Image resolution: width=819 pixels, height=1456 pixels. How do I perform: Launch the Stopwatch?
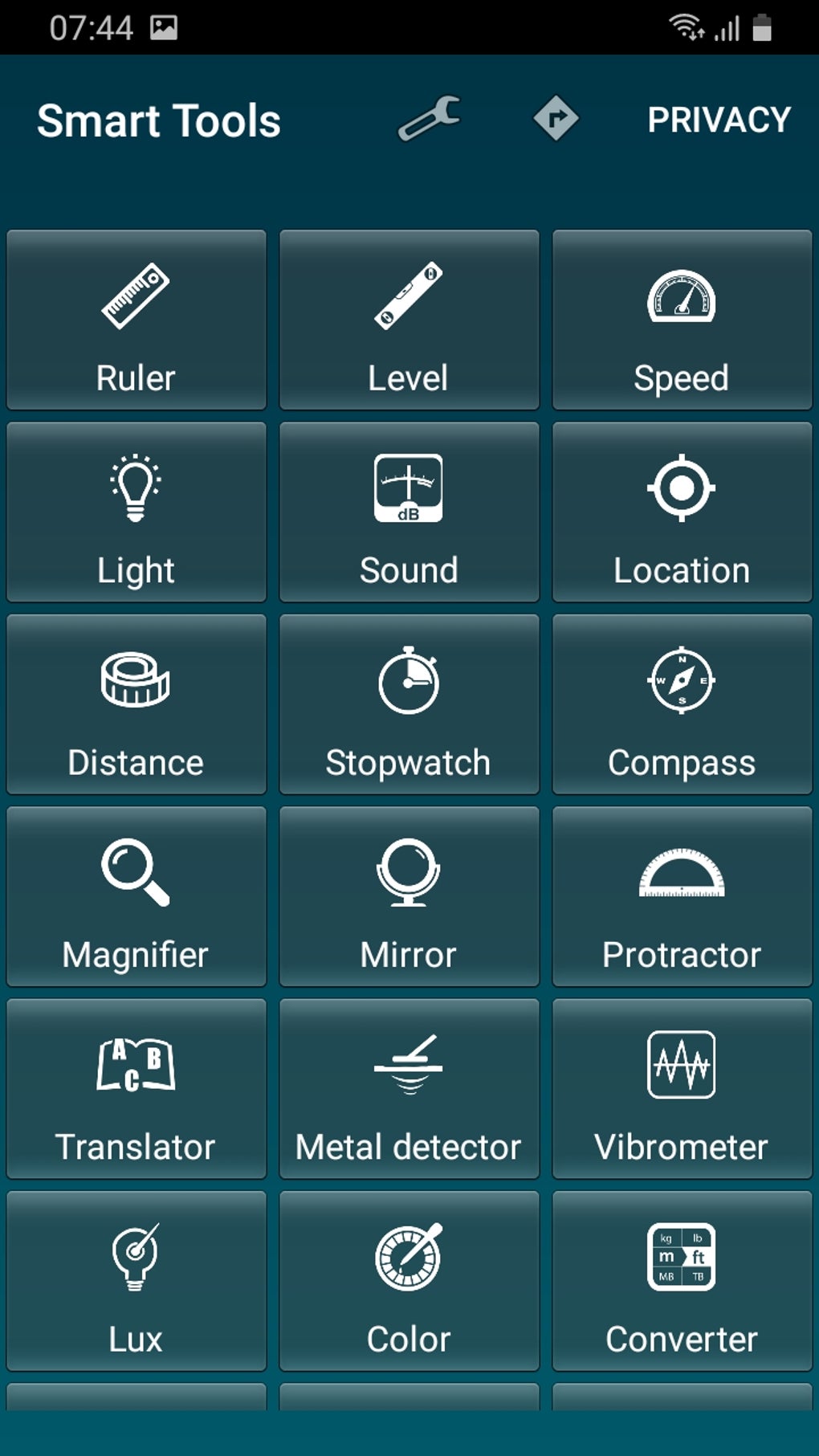pos(409,704)
